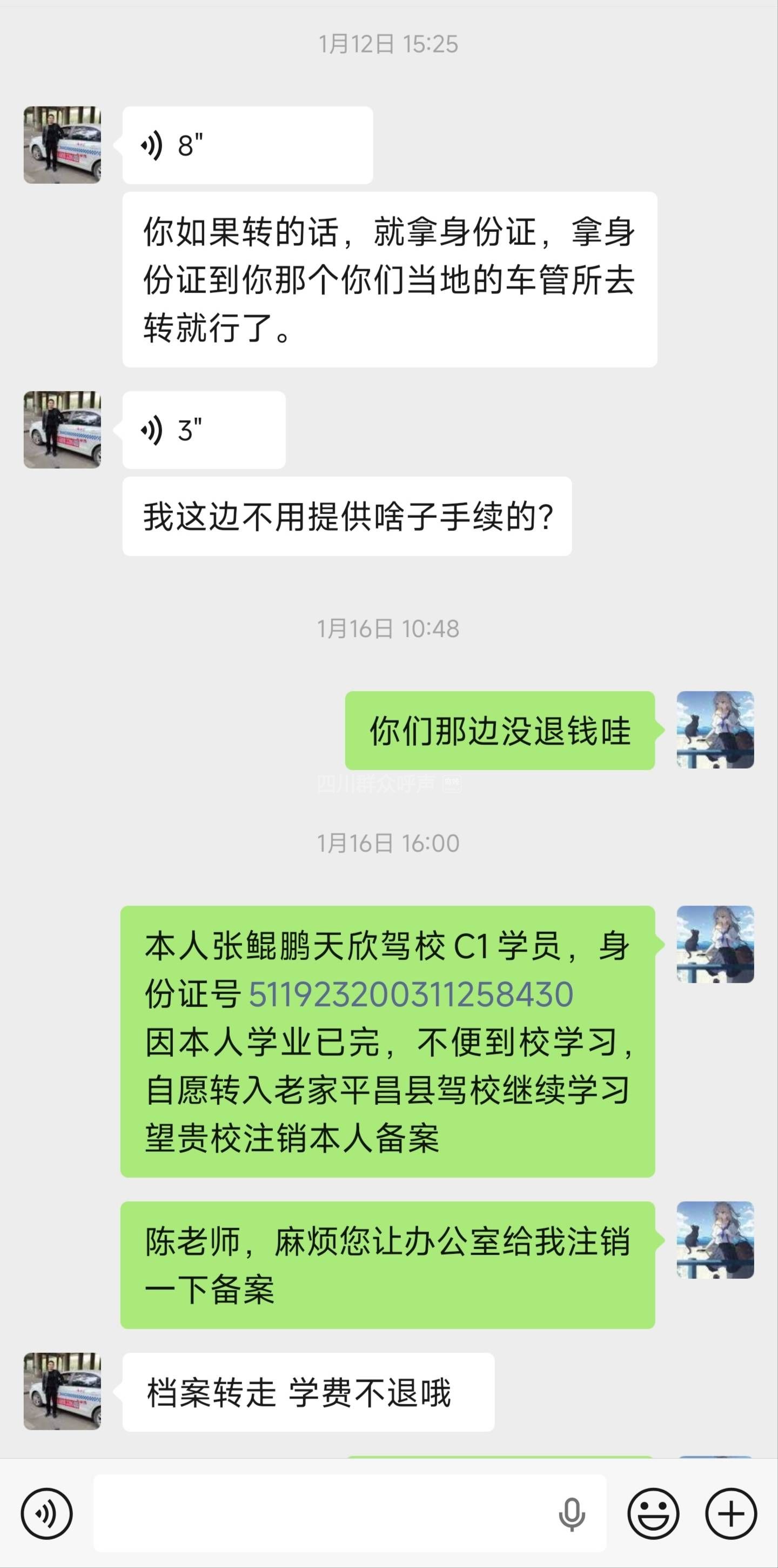Open contact avatar beside 8-second voice message

(62, 145)
